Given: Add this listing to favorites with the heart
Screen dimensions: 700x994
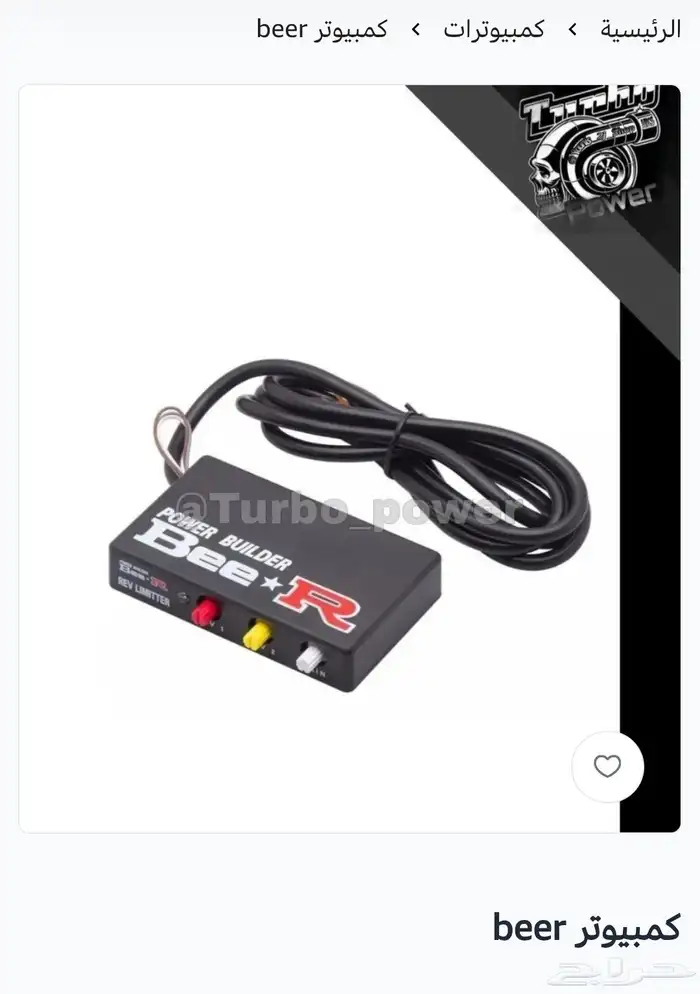Looking at the screenshot, I should pos(607,767).
